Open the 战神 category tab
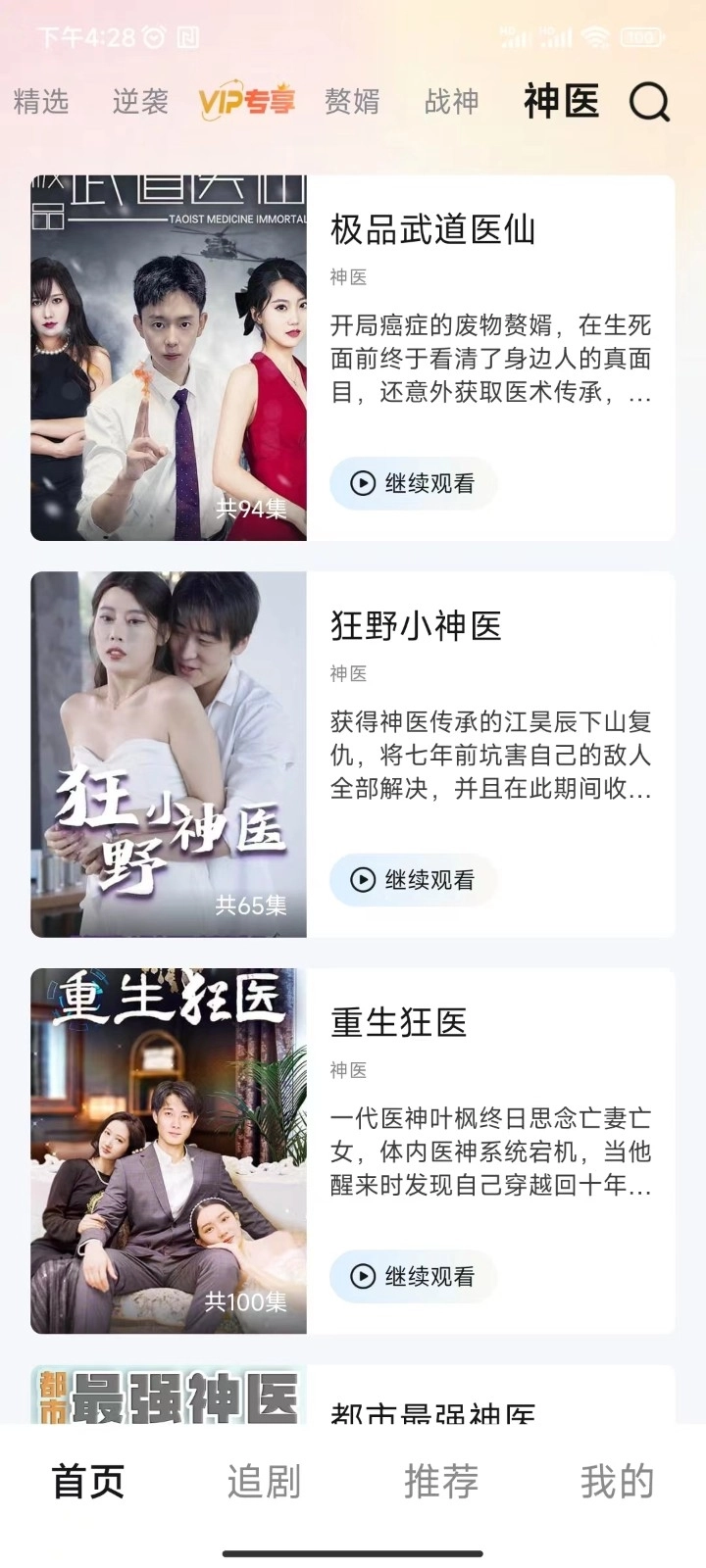The width and height of the screenshot is (706, 1568). click(x=452, y=101)
